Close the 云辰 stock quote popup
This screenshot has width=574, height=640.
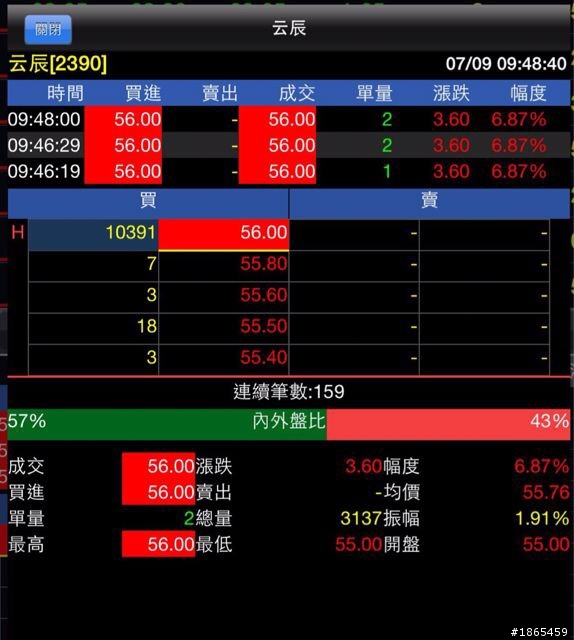point(48,29)
